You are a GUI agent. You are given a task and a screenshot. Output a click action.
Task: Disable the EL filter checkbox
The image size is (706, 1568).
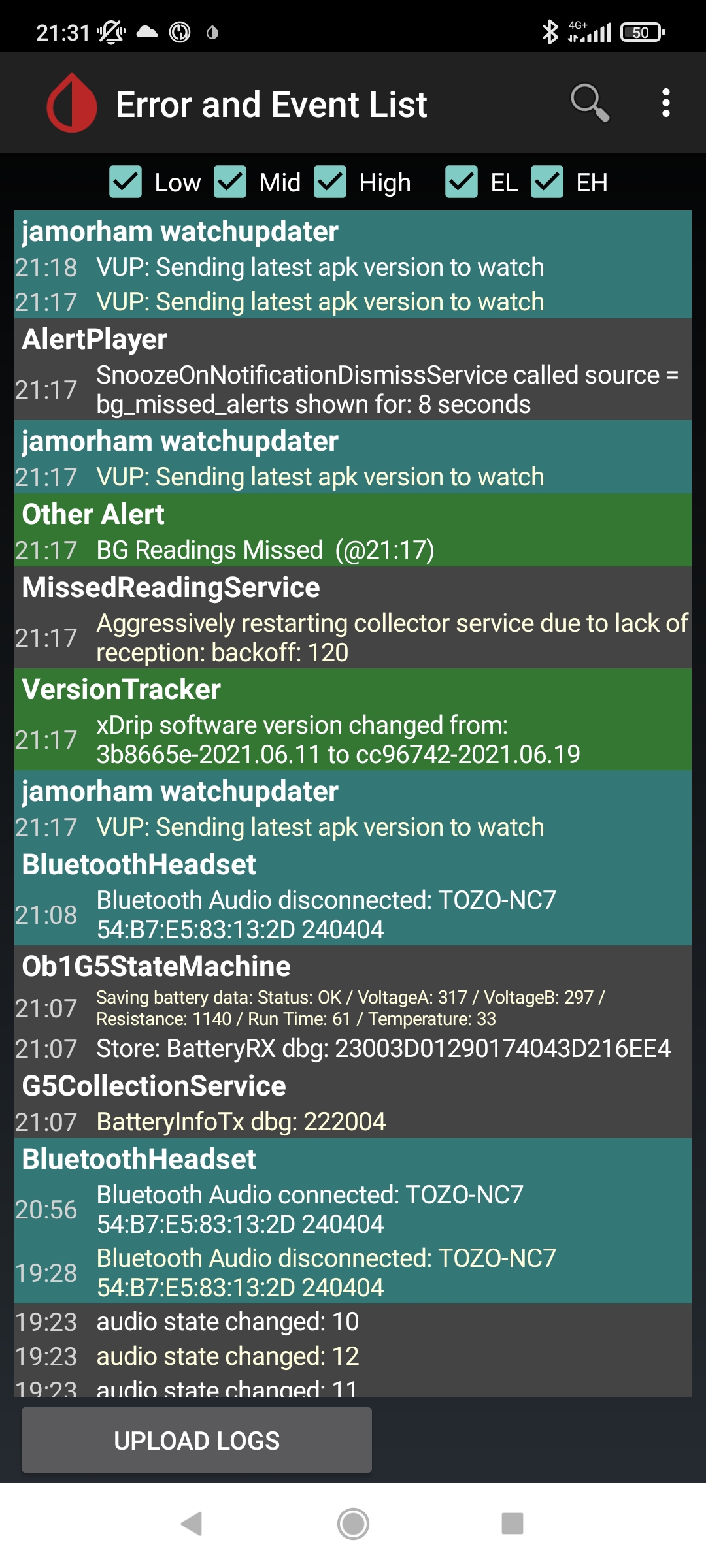click(462, 182)
